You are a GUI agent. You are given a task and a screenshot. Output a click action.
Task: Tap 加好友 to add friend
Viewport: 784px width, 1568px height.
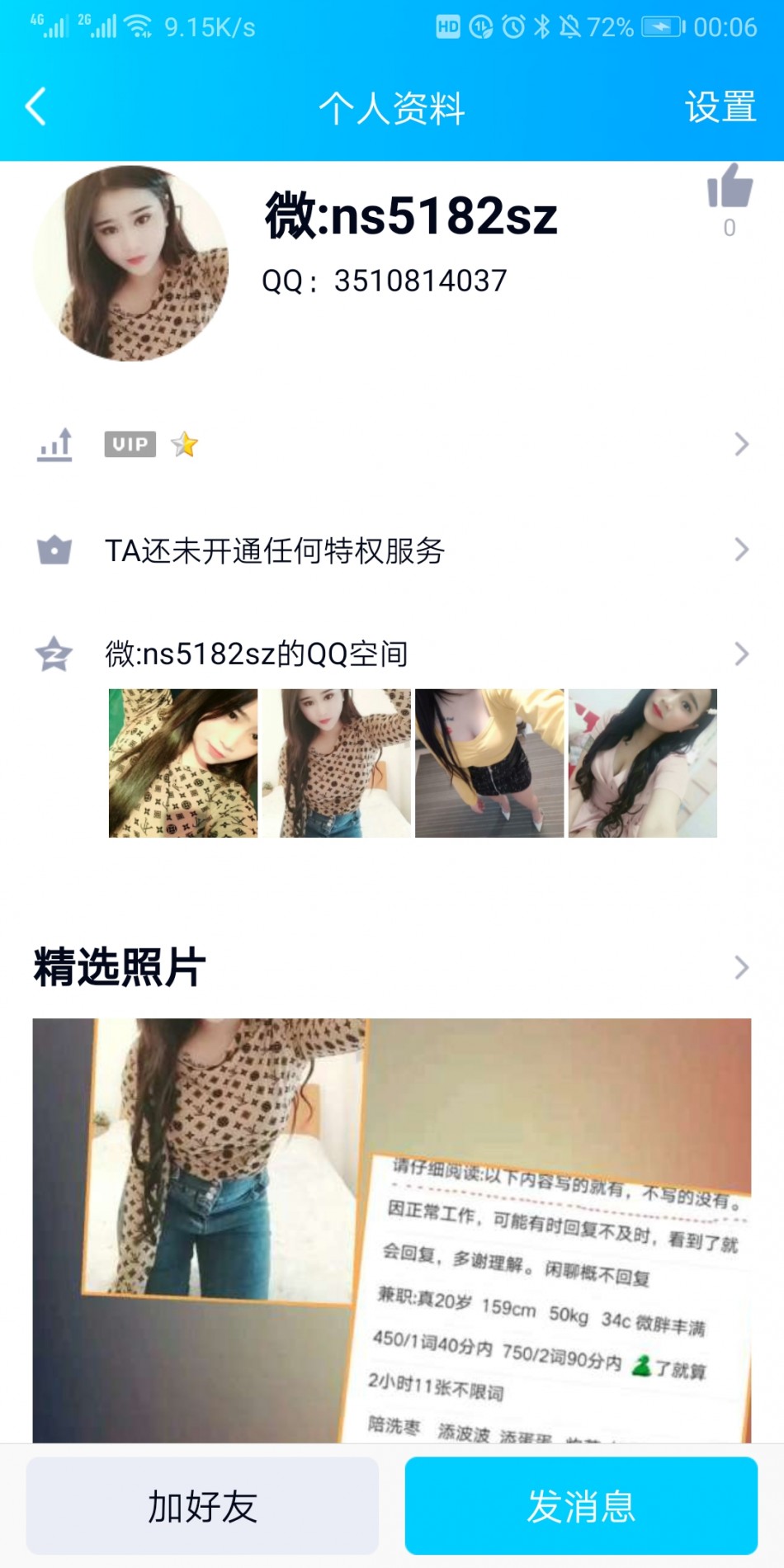[202, 1506]
